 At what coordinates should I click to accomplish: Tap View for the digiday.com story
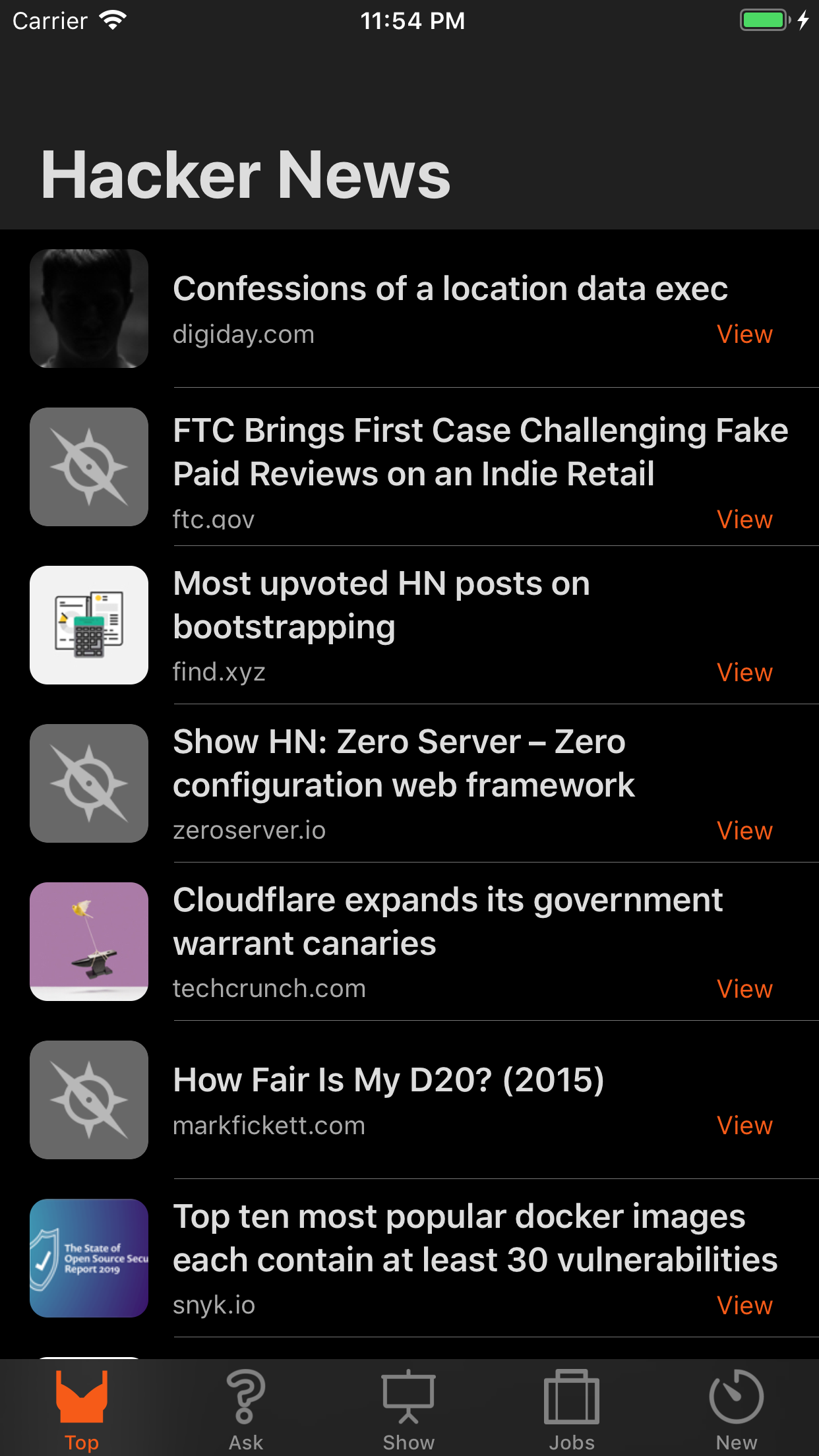pyautogui.click(x=744, y=334)
